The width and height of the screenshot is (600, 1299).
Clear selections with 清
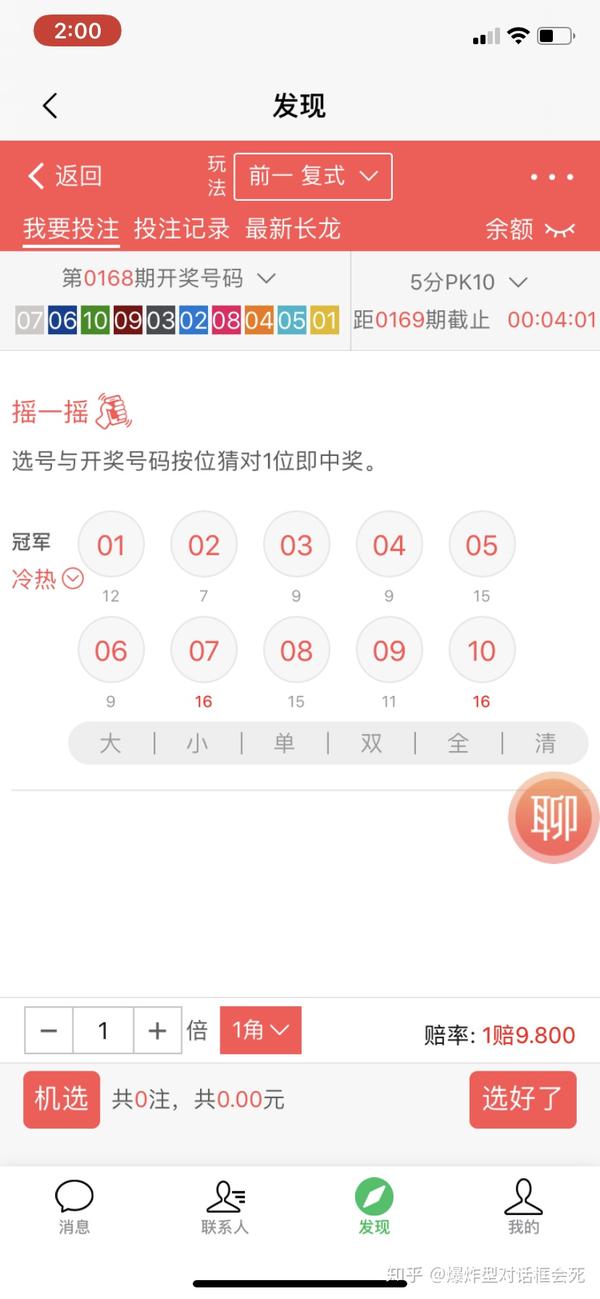545,743
